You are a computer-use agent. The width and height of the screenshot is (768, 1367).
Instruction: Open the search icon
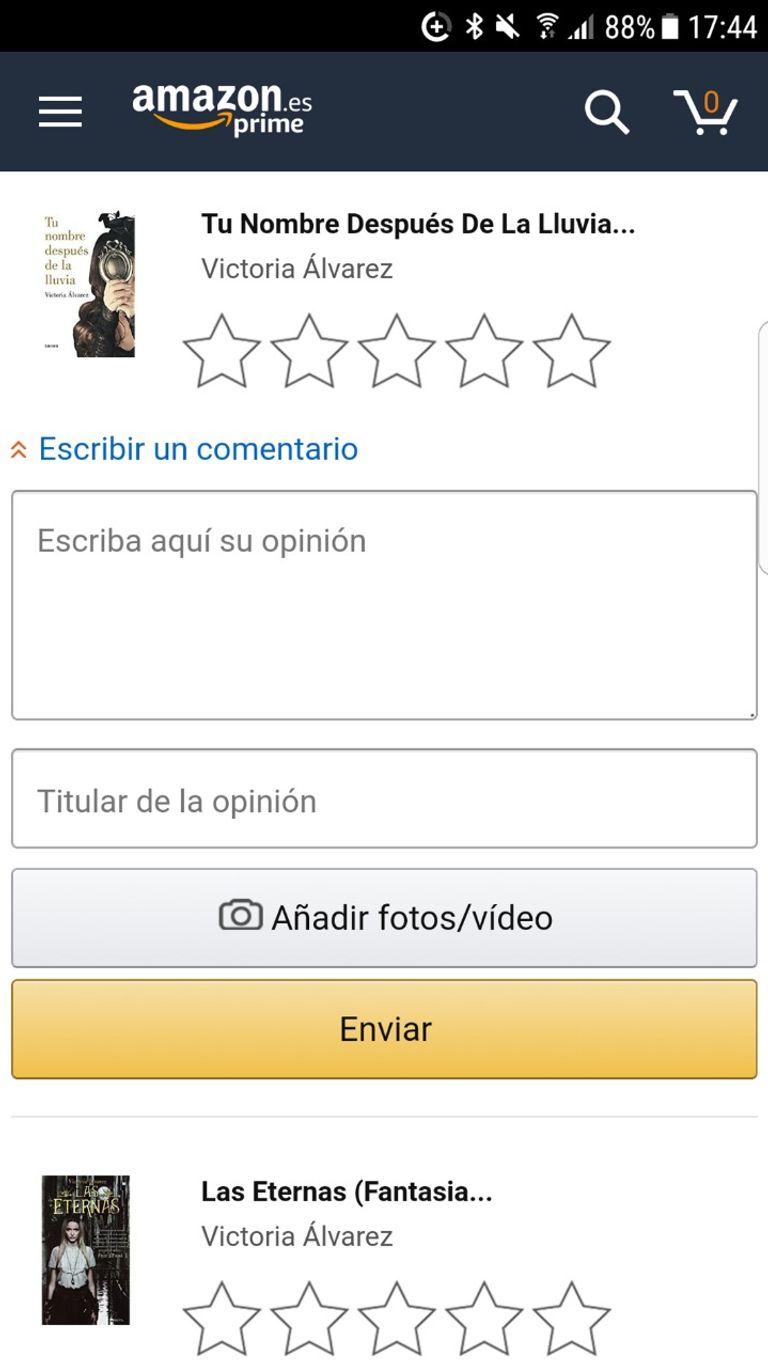pyautogui.click(x=606, y=112)
